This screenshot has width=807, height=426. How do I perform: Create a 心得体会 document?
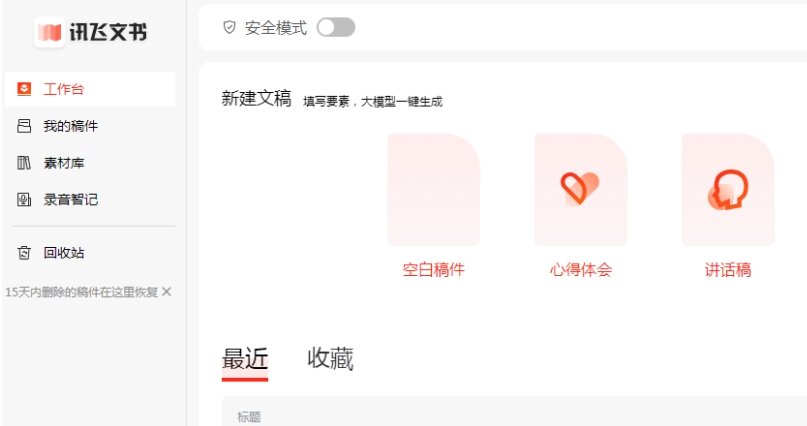(580, 190)
